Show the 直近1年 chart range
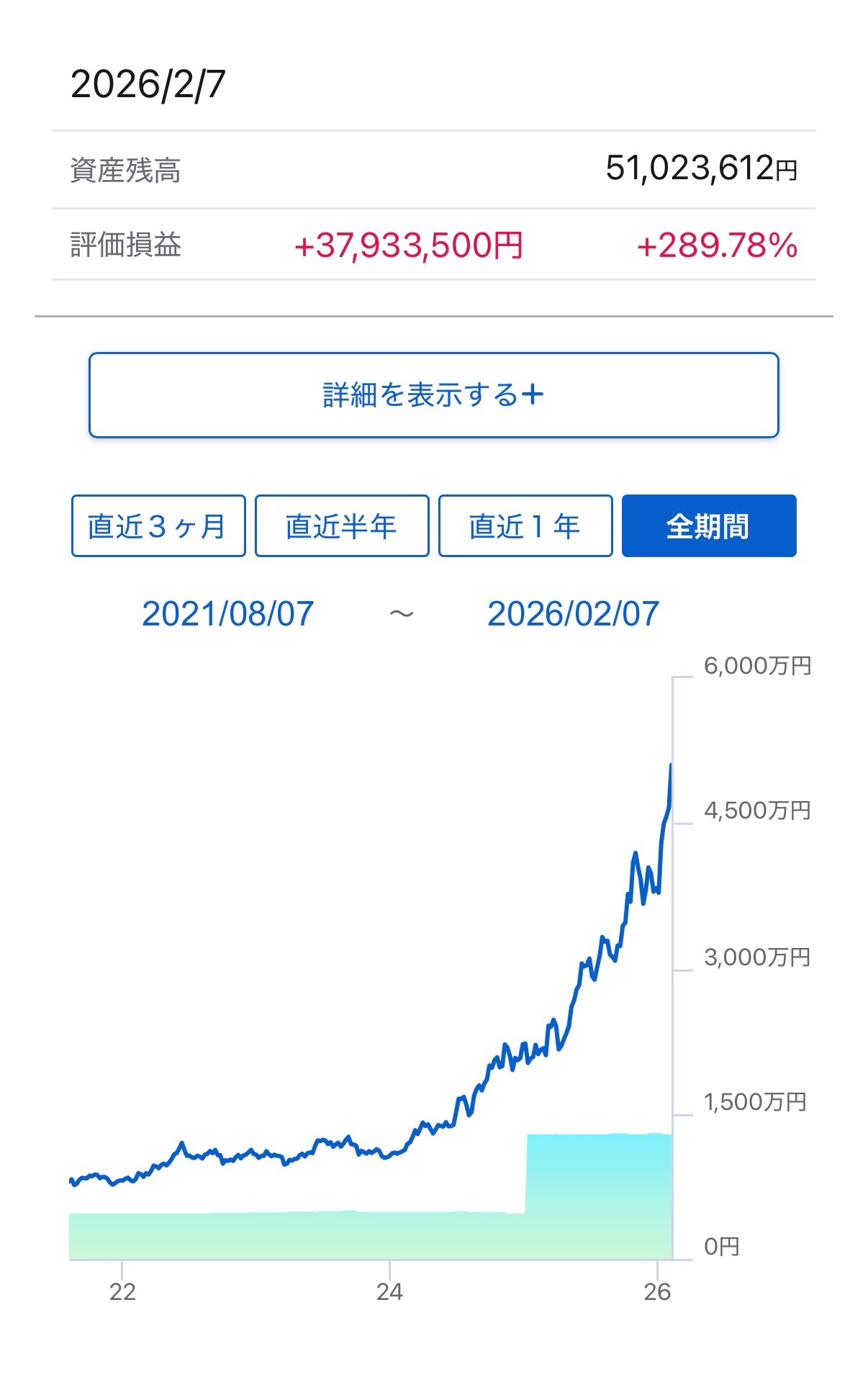 coord(525,526)
